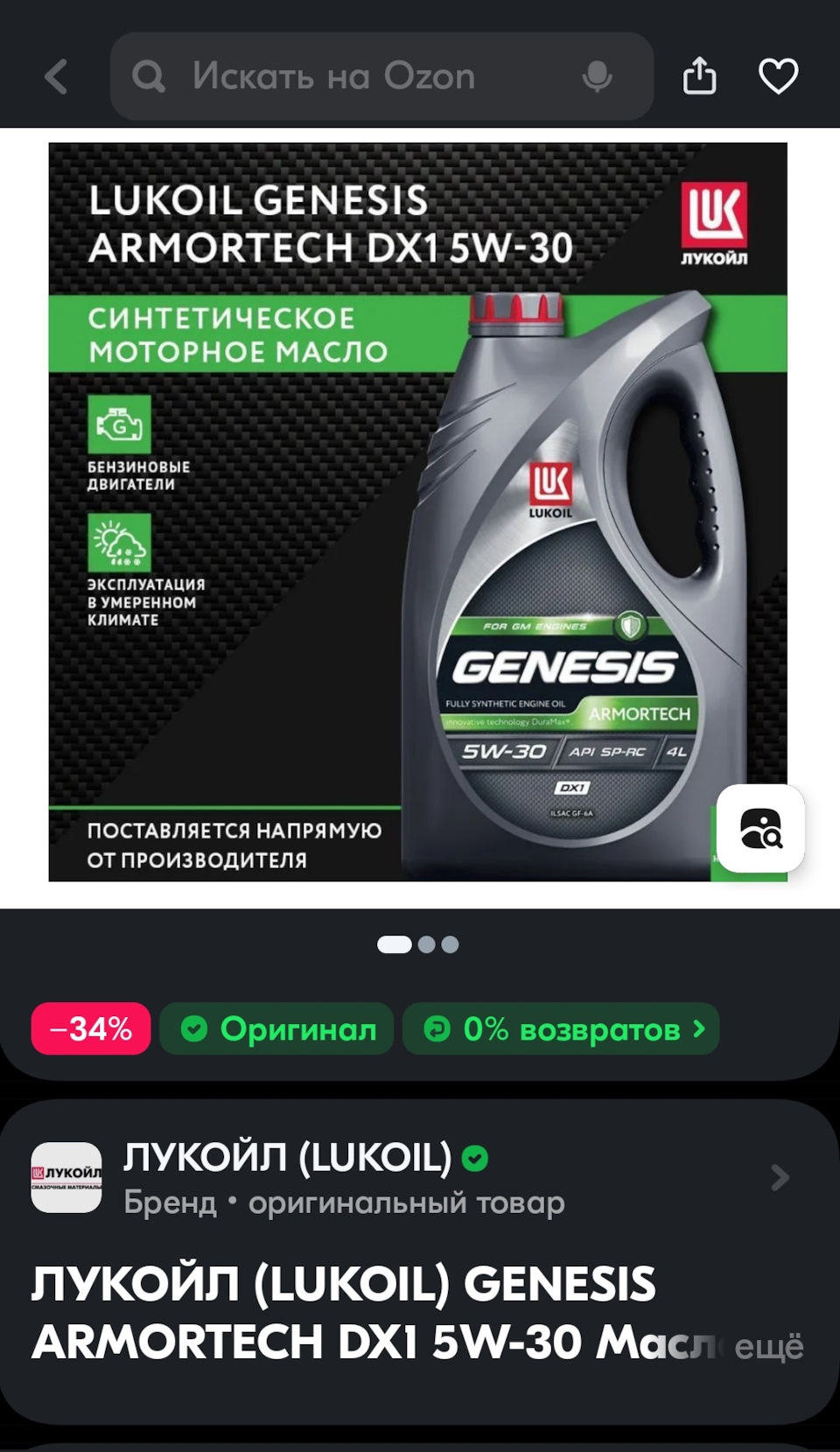Open the 0% возвратов chip
The image size is (840, 1452).
pyautogui.click(x=561, y=1028)
